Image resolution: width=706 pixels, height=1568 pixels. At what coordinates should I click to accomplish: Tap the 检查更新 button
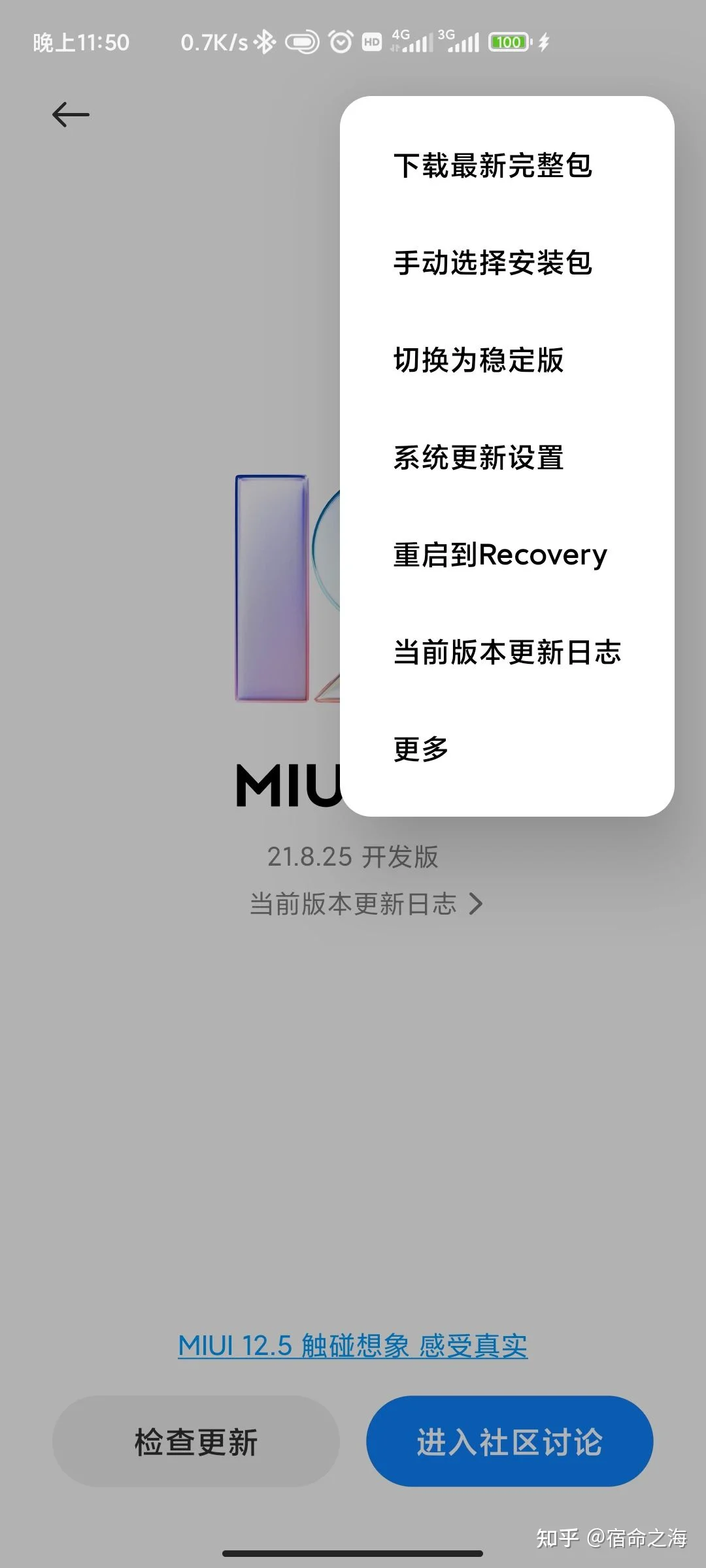(196, 1442)
